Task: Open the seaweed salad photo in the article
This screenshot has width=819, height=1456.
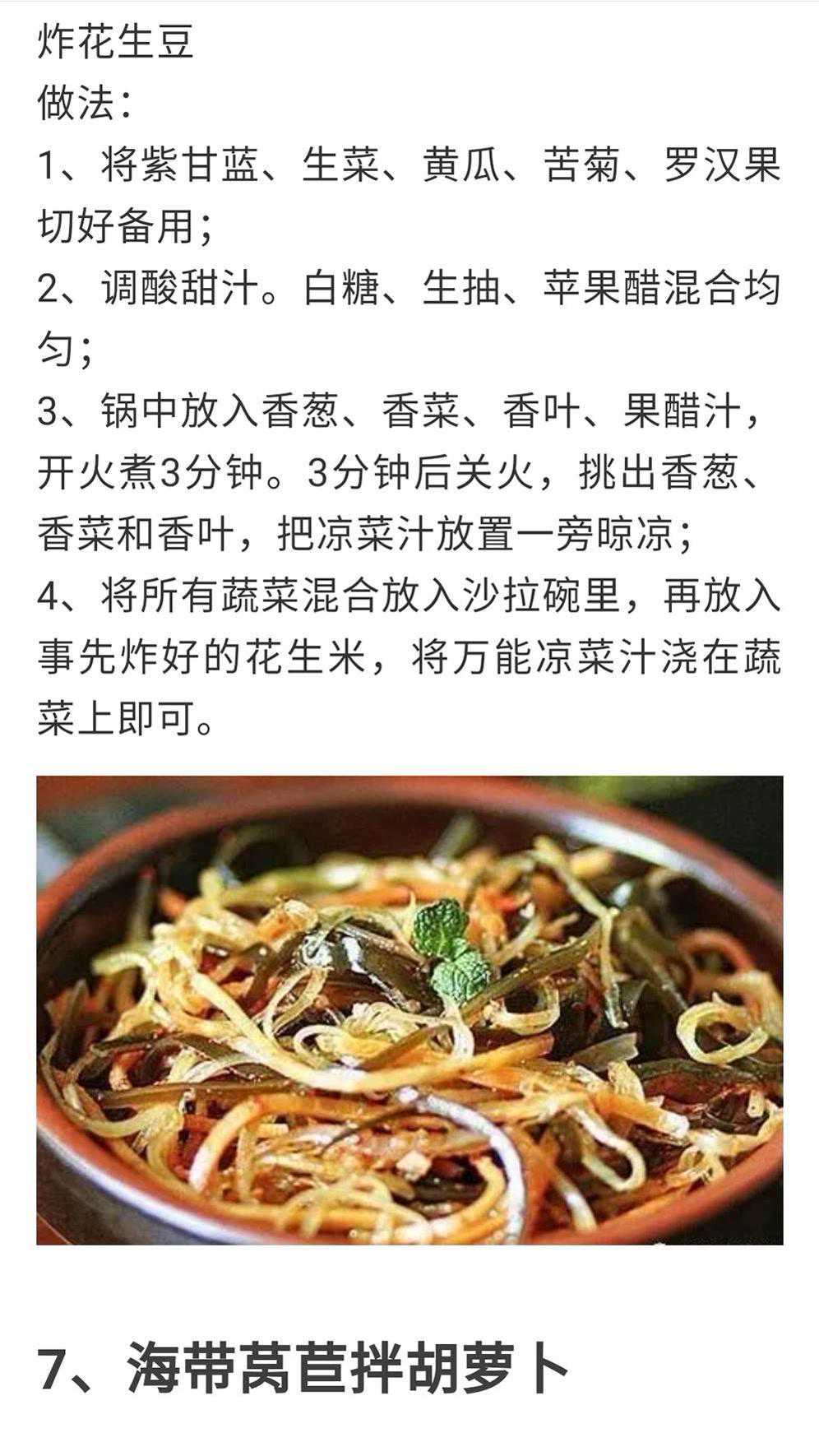Action: (409, 1009)
